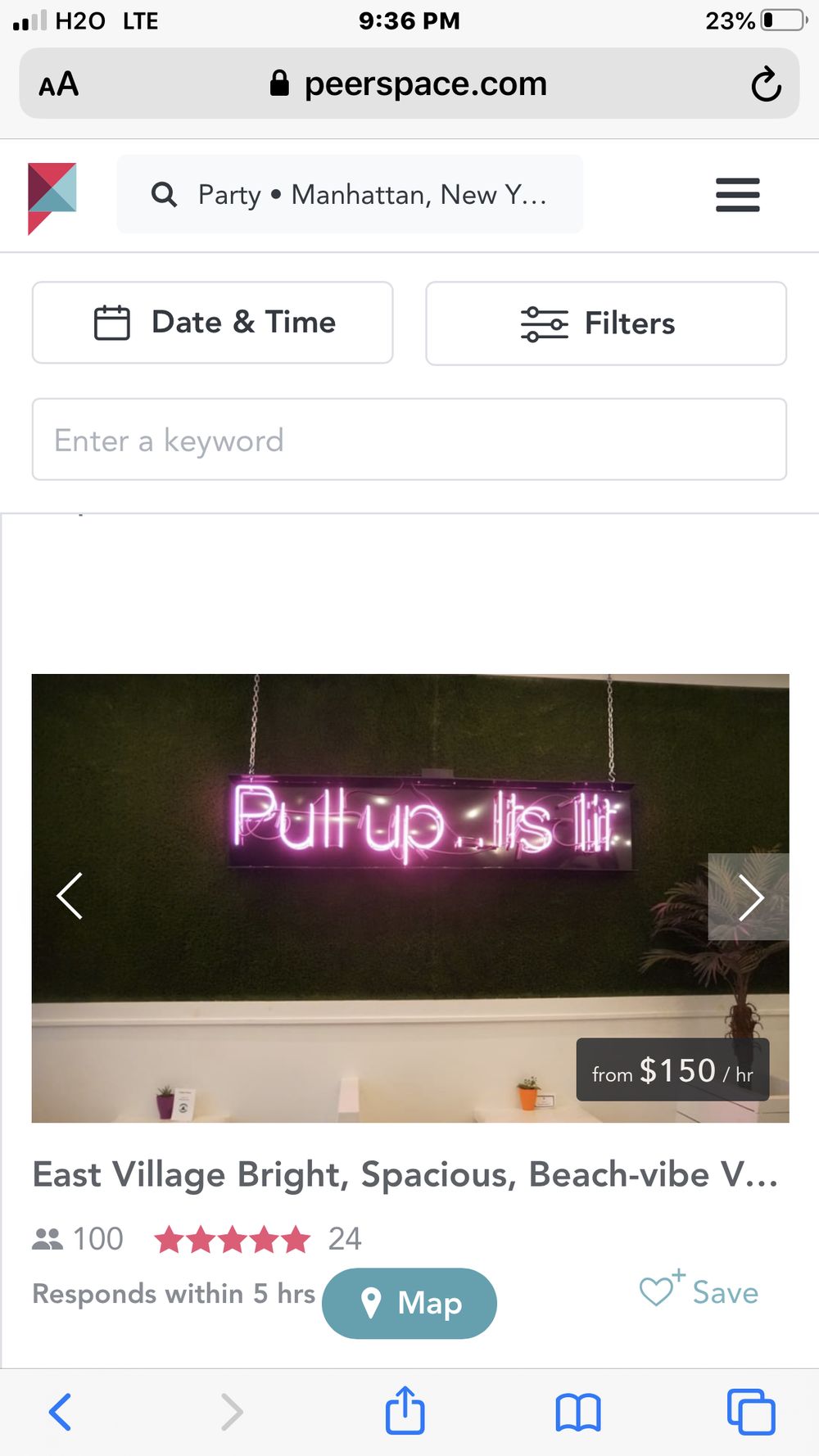The image size is (819, 1456).
Task: Open the hamburger menu
Action: click(737, 195)
